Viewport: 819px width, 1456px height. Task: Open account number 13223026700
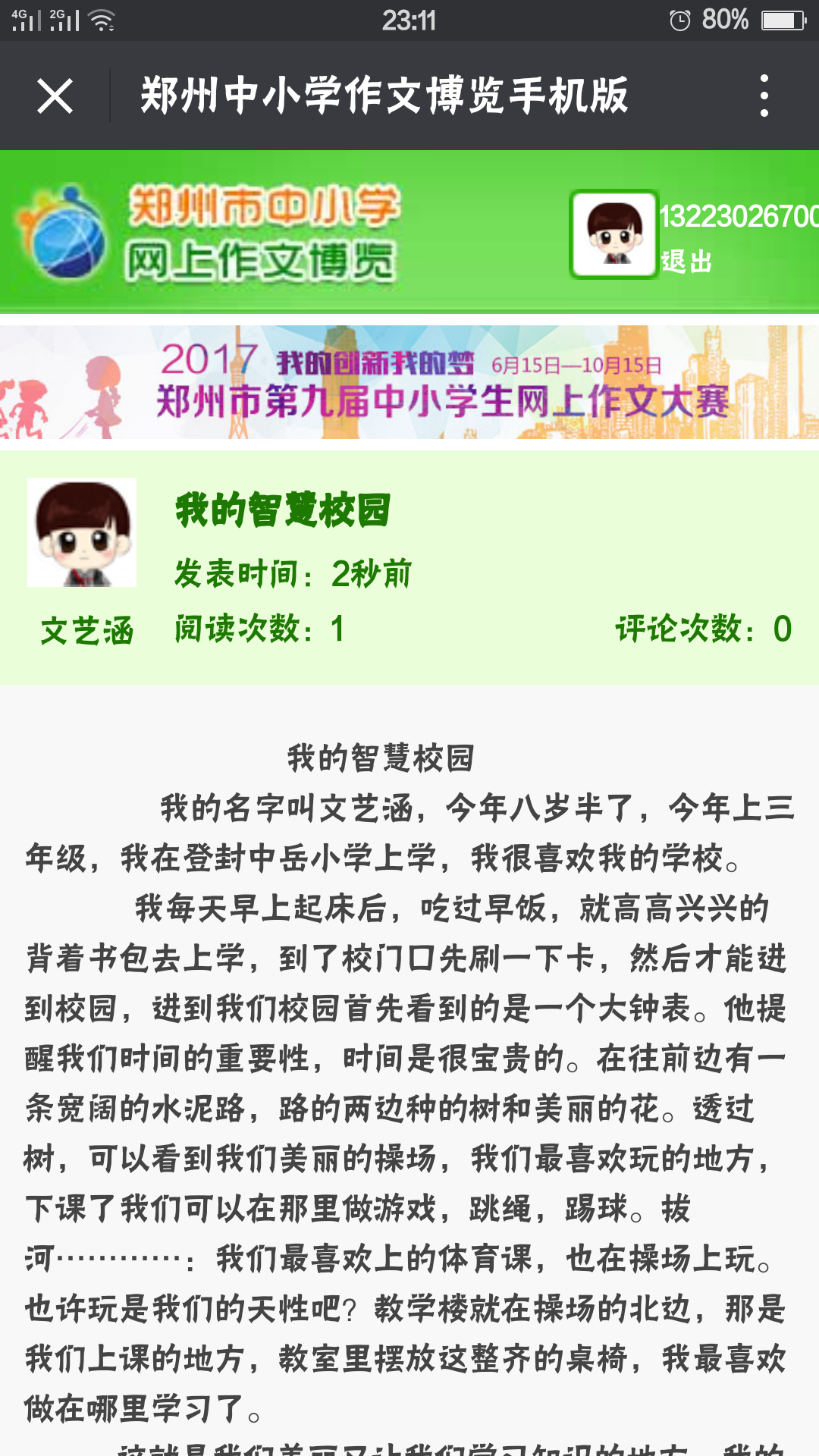coord(737,217)
